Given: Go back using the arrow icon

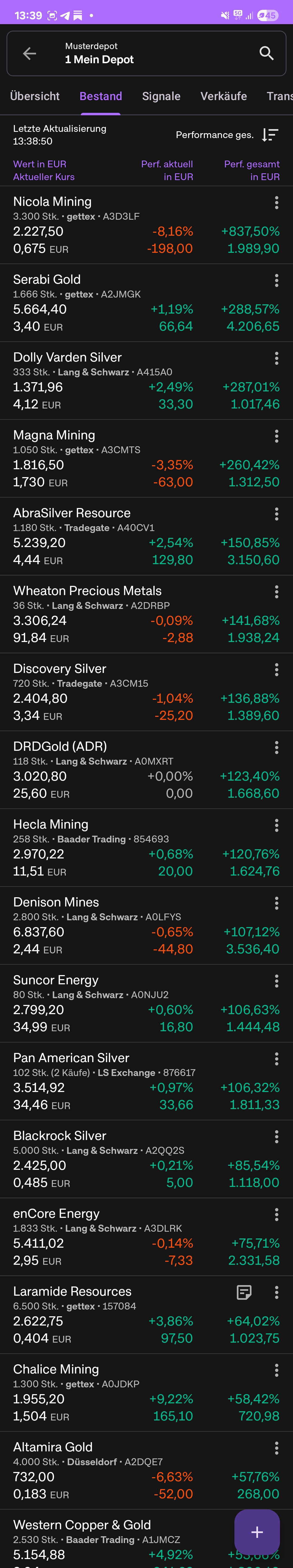Looking at the screenshot, I should [29, 53].
